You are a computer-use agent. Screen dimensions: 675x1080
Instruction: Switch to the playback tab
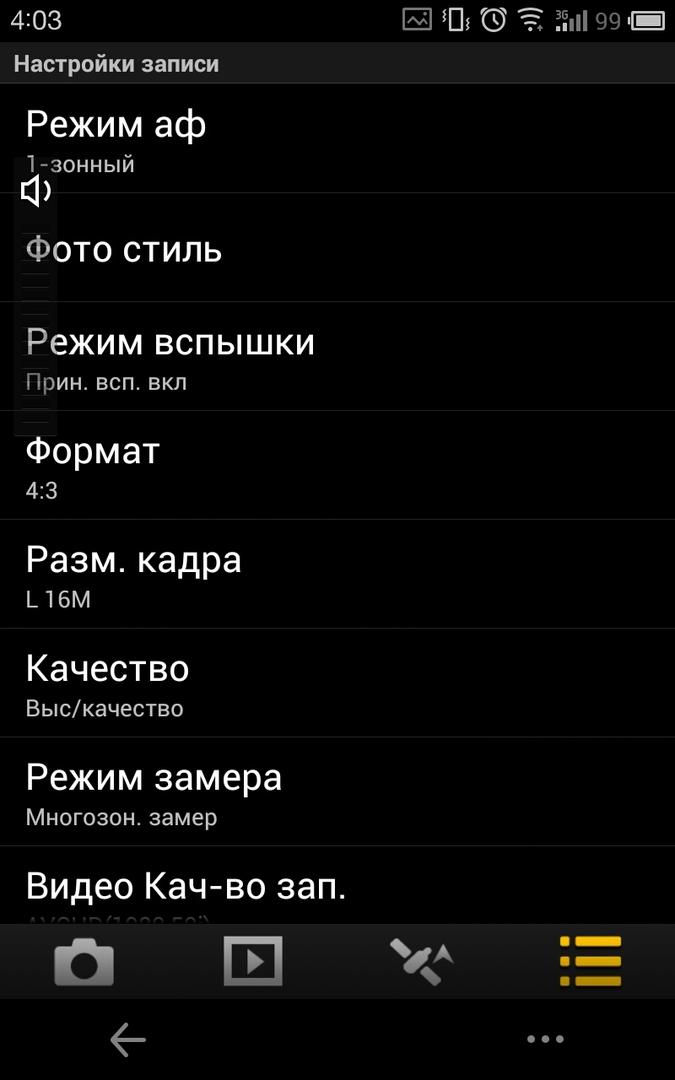point(253,962)
